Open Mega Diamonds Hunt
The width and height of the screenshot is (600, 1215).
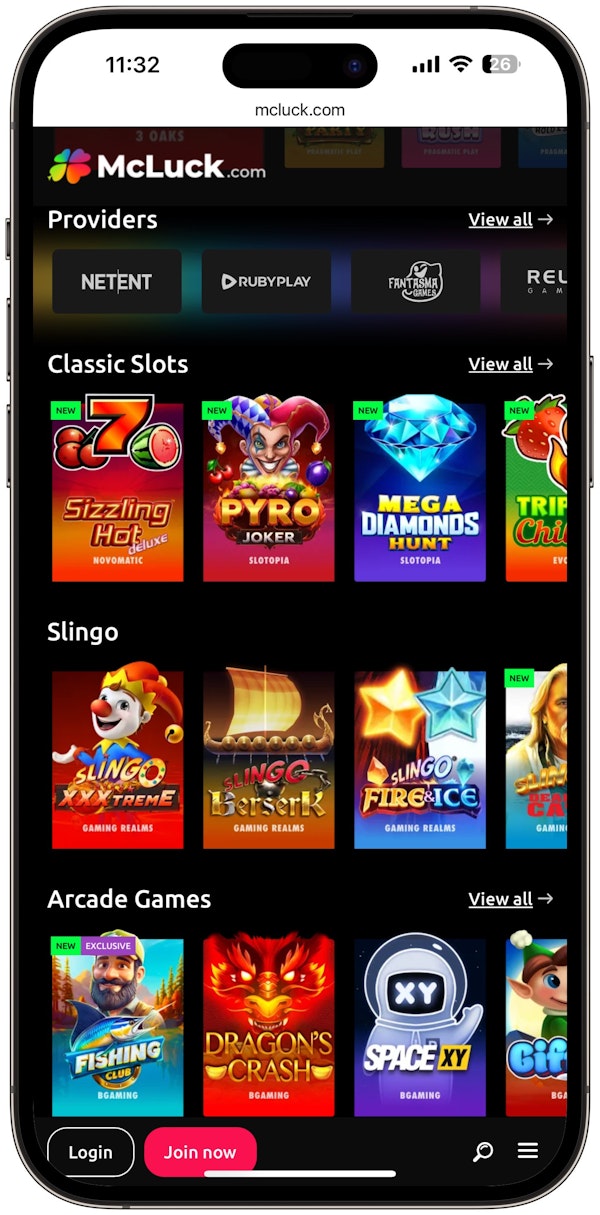[420, 491]
